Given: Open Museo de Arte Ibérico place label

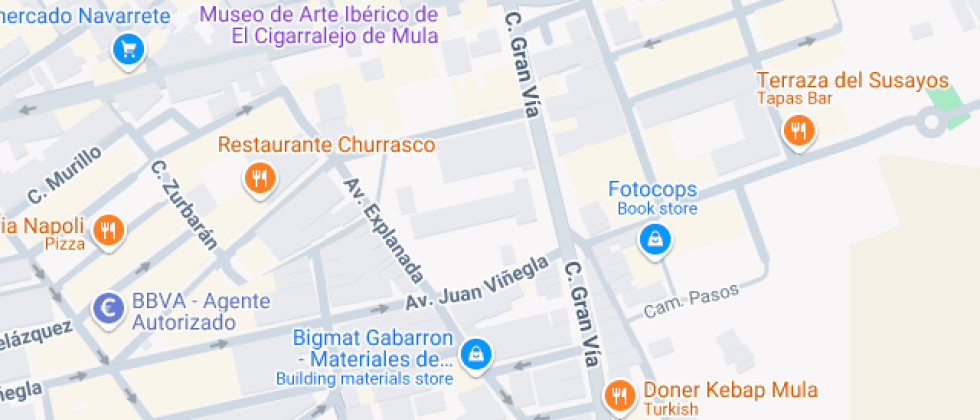Looking at the screenshot, I should point(319,25).
